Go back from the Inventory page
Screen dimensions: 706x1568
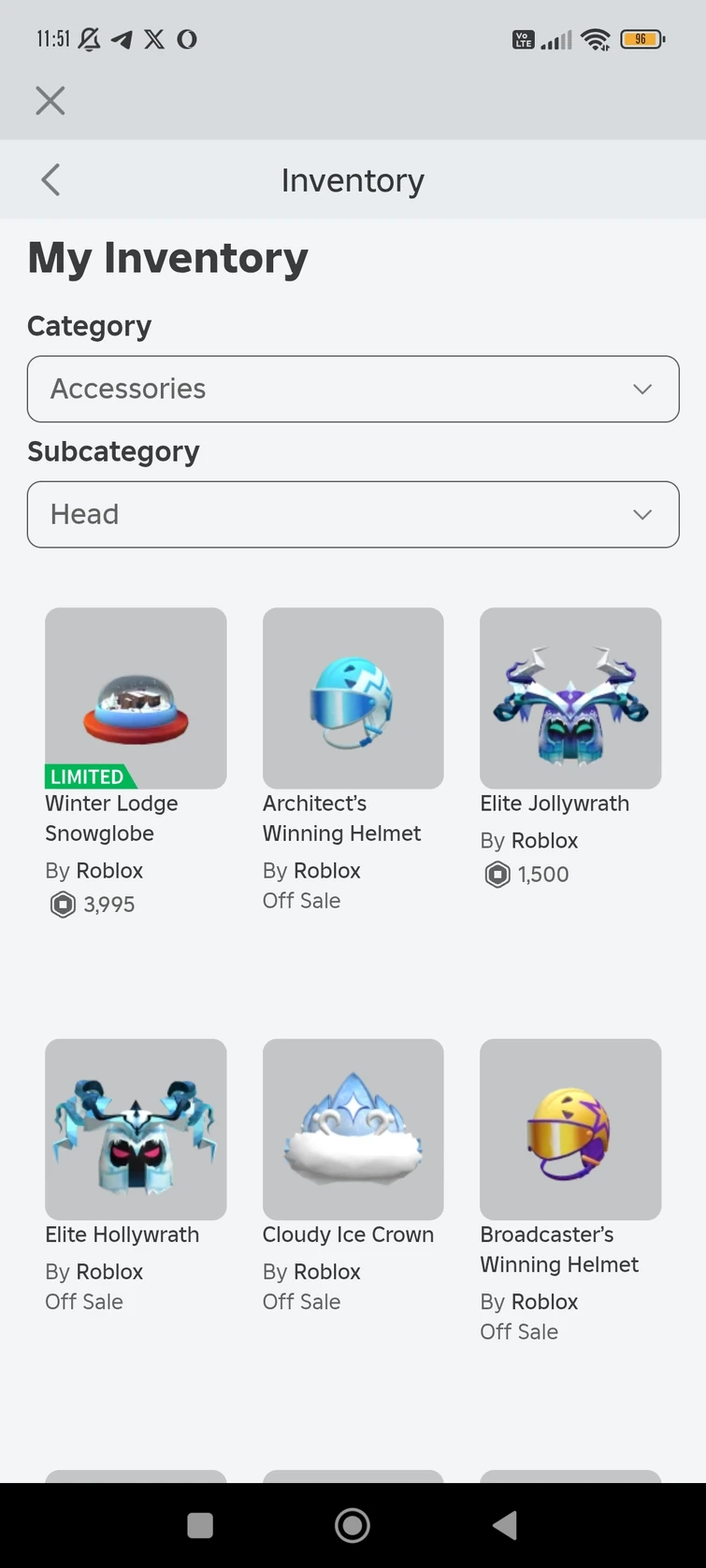click(x=50, y=180)
